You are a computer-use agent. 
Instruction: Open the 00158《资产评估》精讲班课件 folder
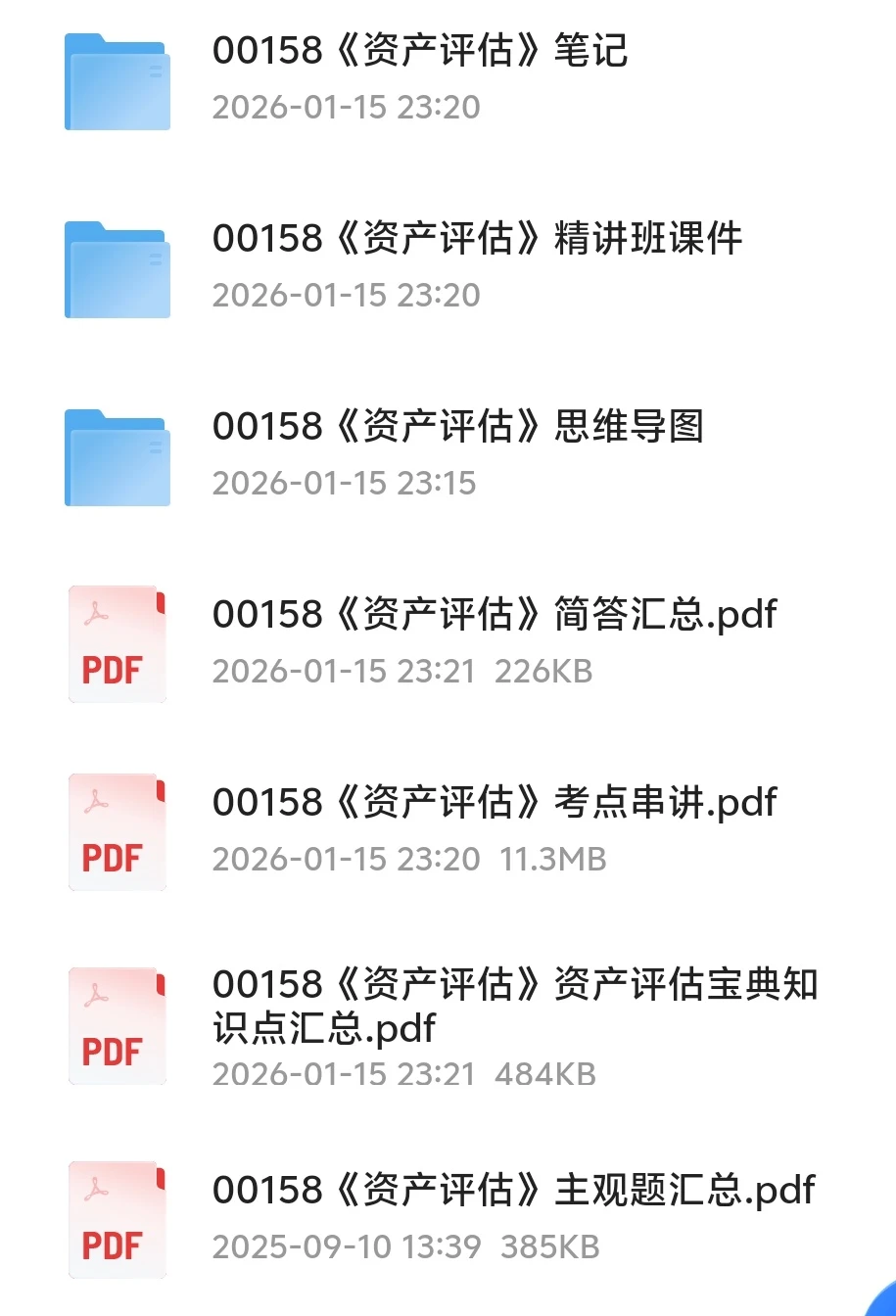[476, 239]
